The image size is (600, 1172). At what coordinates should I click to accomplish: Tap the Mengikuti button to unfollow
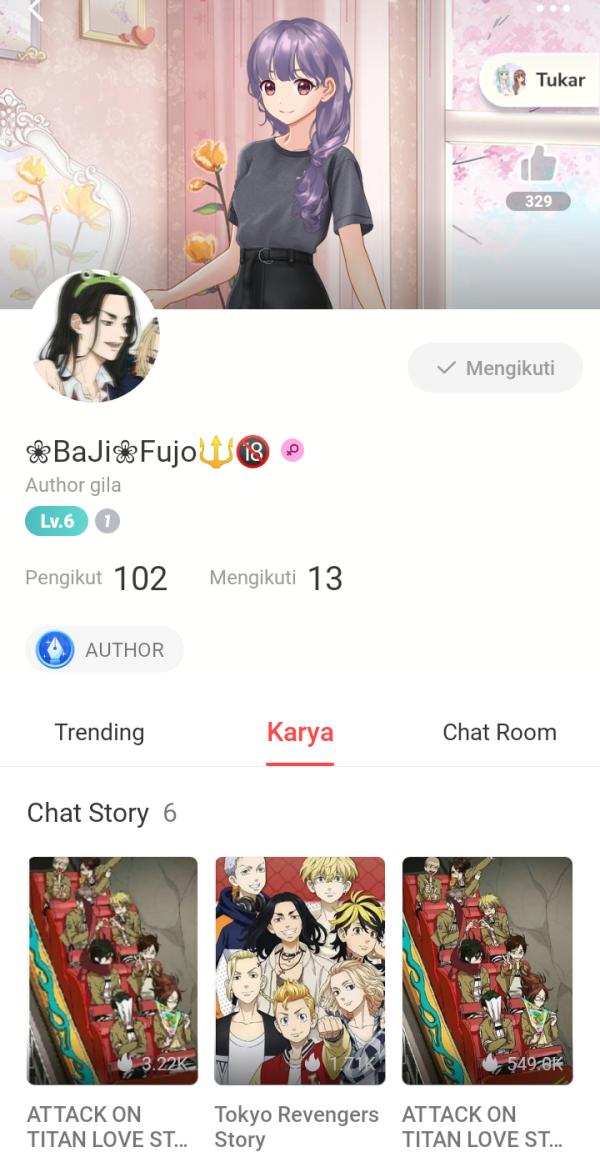click(495, 368)
